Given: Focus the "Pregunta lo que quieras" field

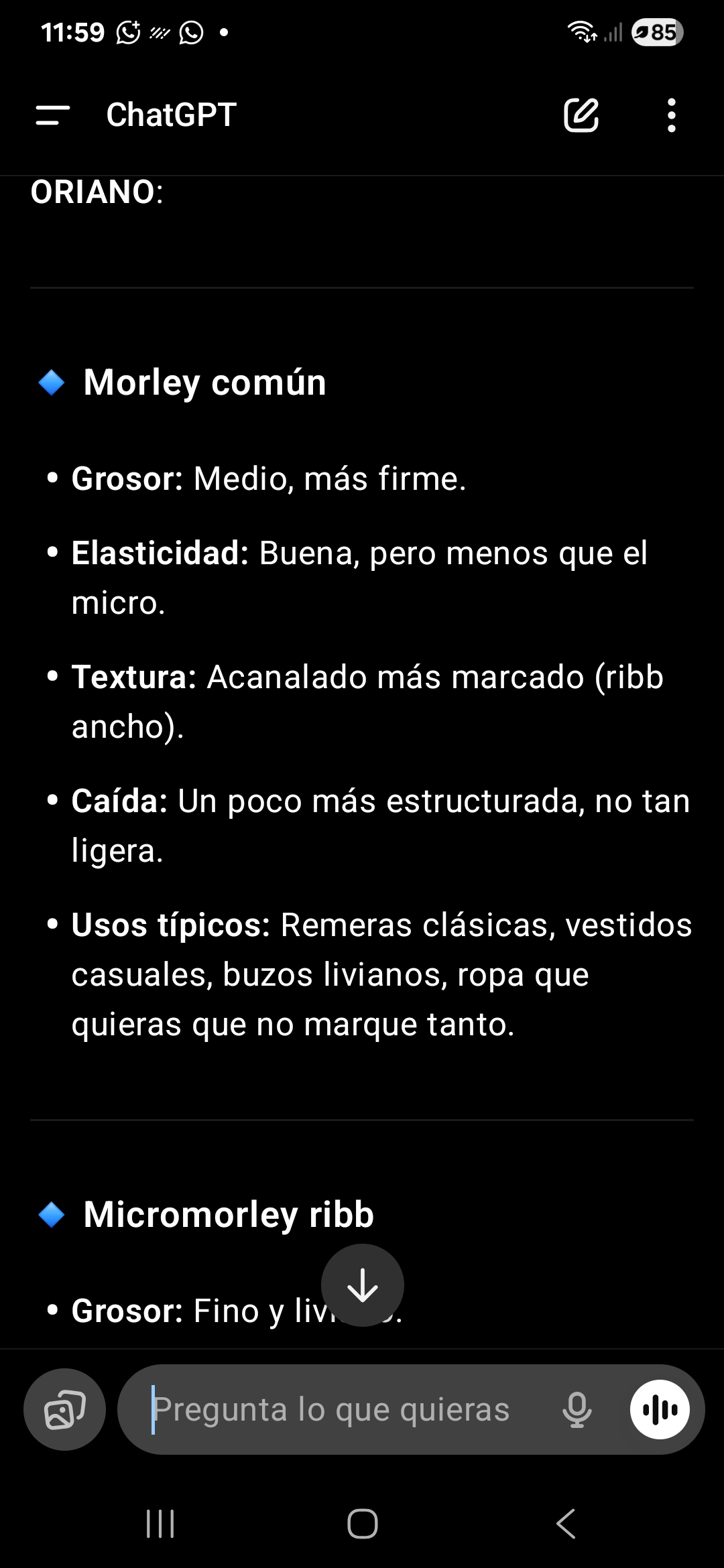Looking at the screenshot, I should pyautogui.click(x=335, y=1410).
